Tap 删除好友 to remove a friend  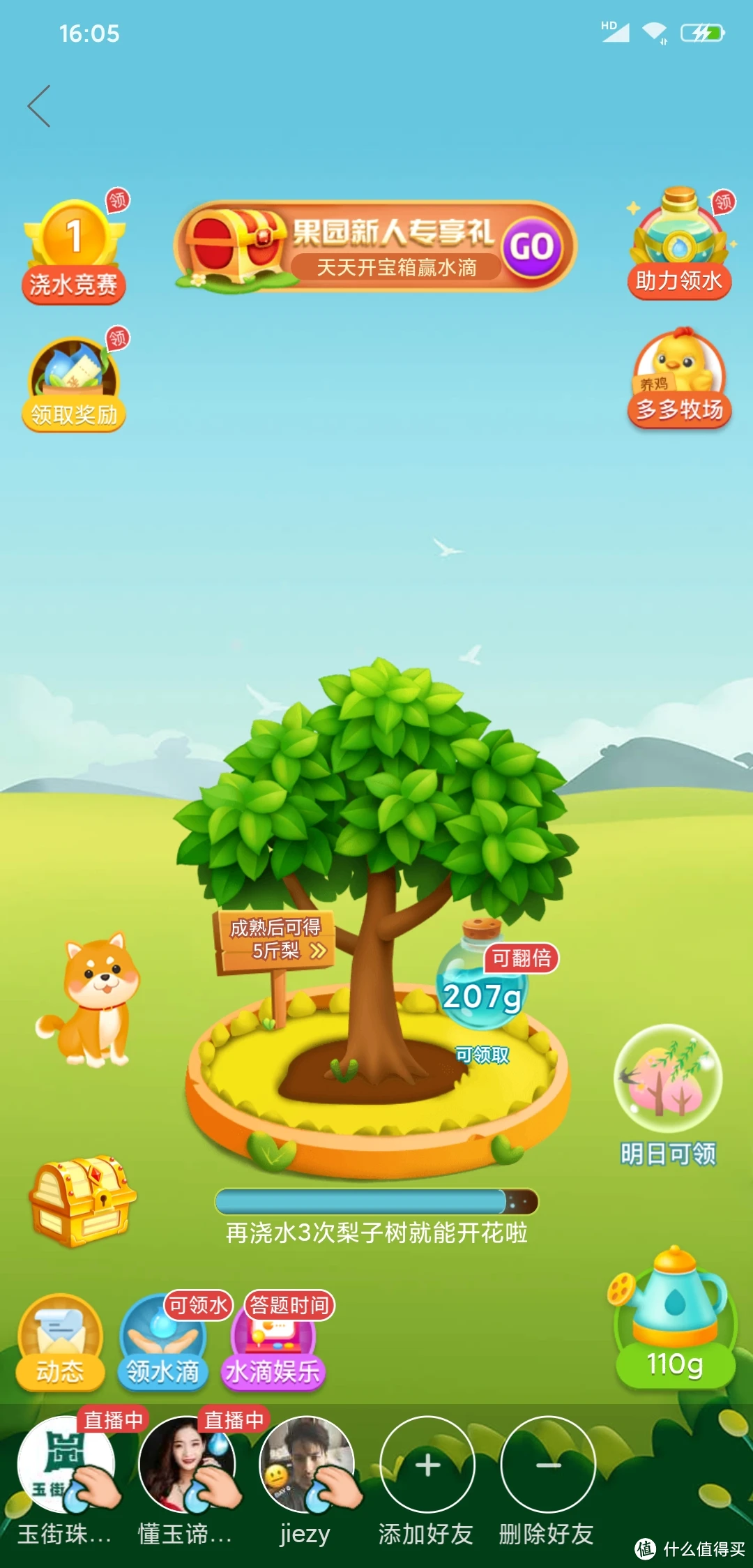click(547, 1465)
